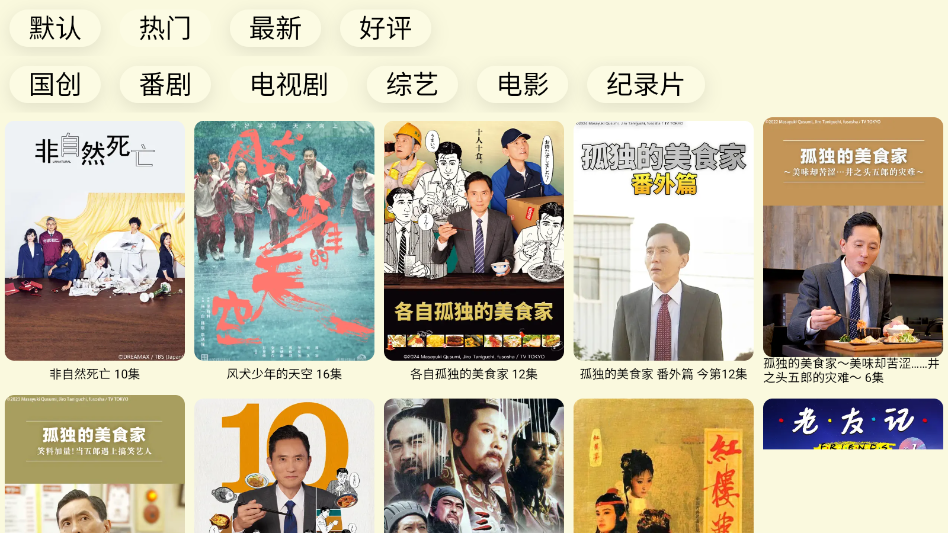Show 电影 category
This screenshot has width=948, height=533.
522,84
